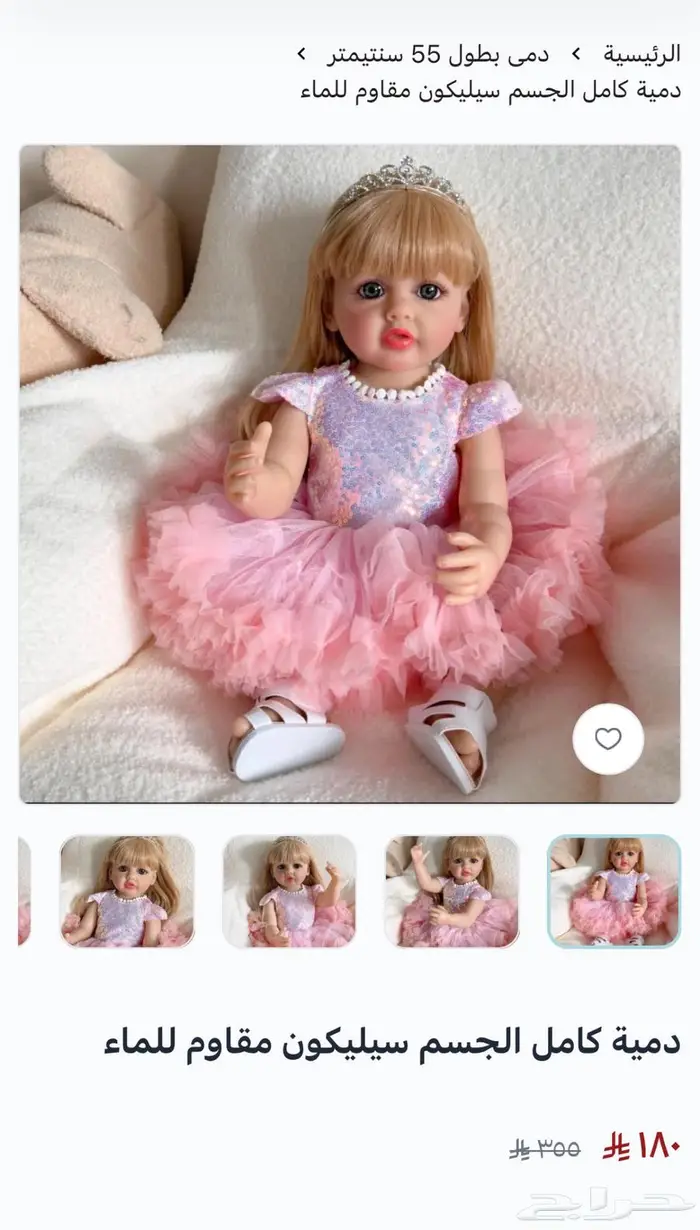Select the highlighted thumbnail showing doll with white shoes
The image size is (700, 1230).
point(614,891)
